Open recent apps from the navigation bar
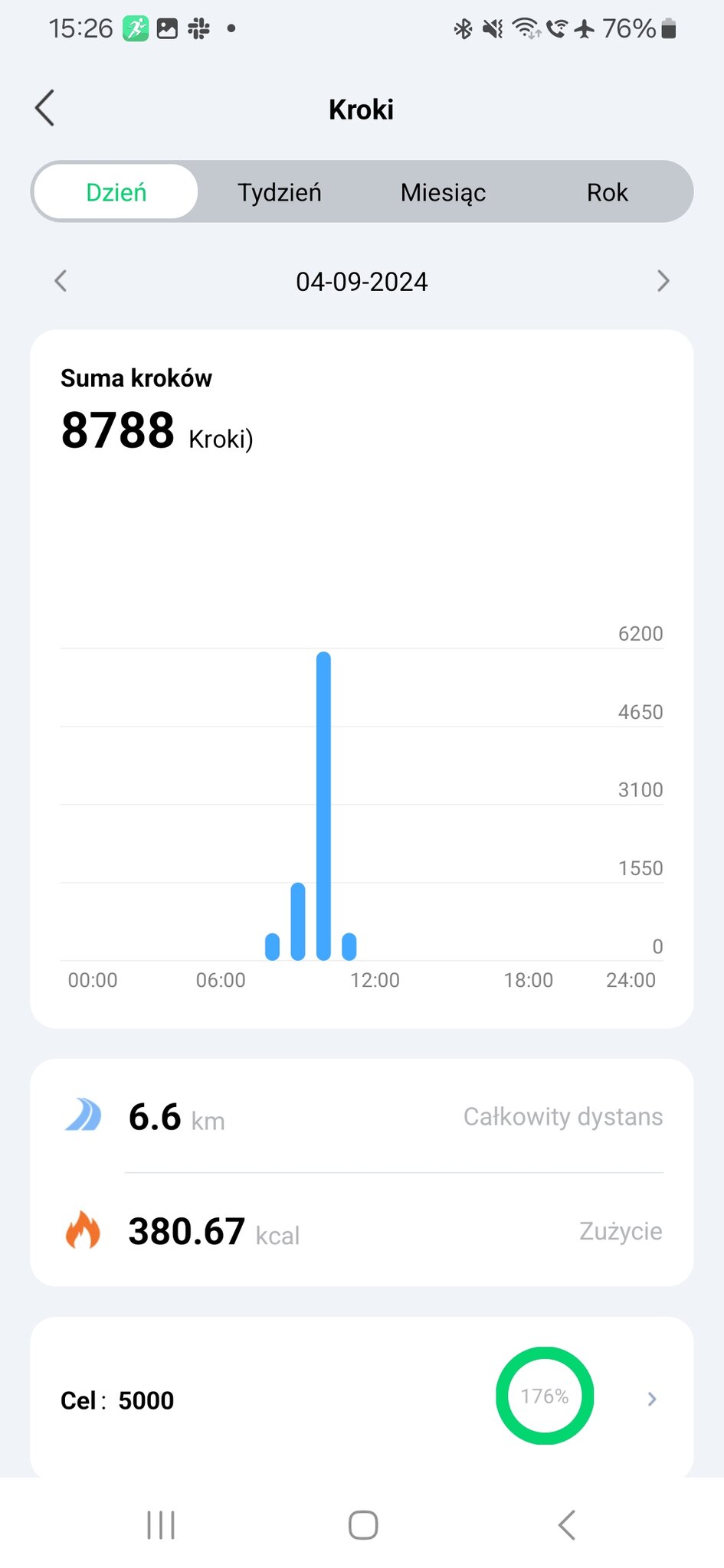The image size is (724, 1568). coord(161,1524)
